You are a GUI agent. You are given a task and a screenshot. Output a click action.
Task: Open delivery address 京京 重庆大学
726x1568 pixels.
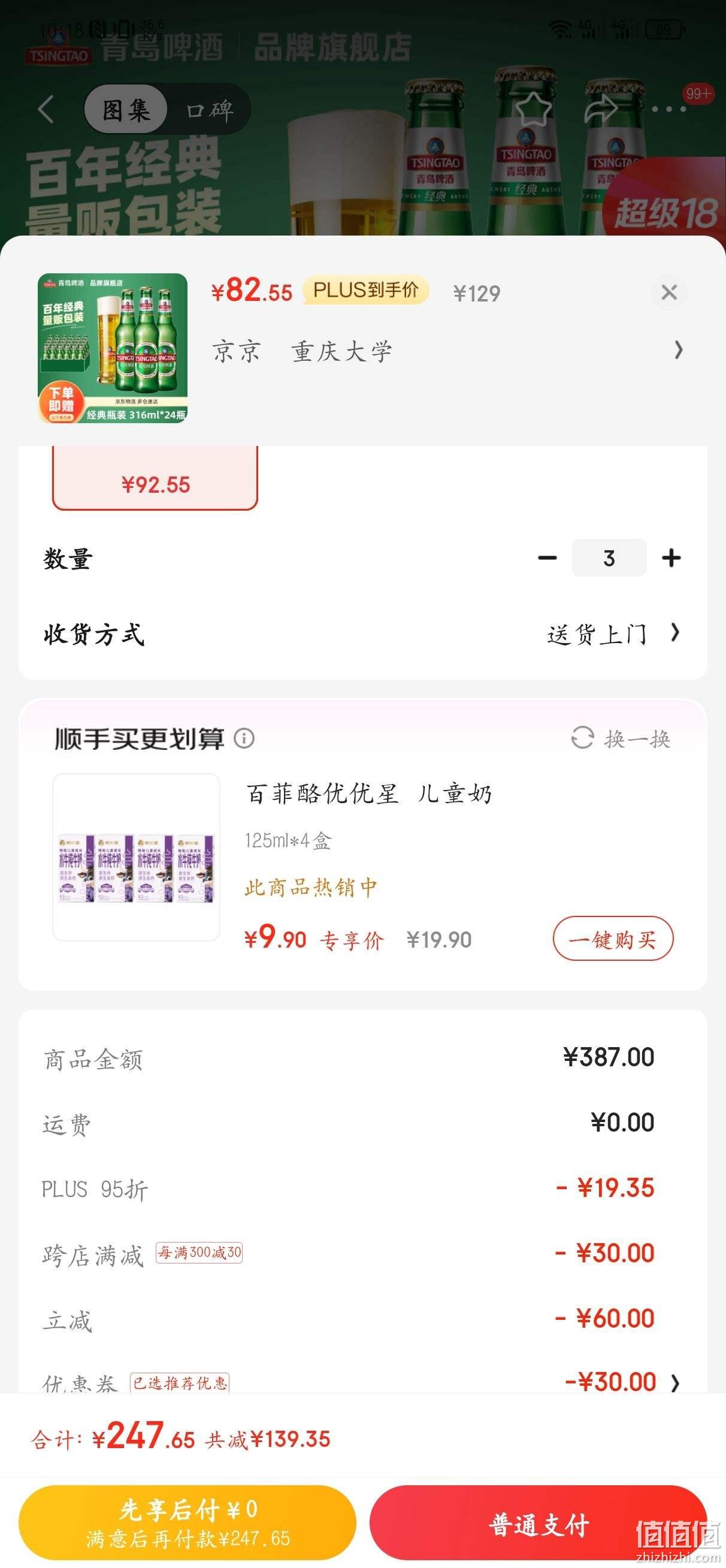click(x=447, y=351)
